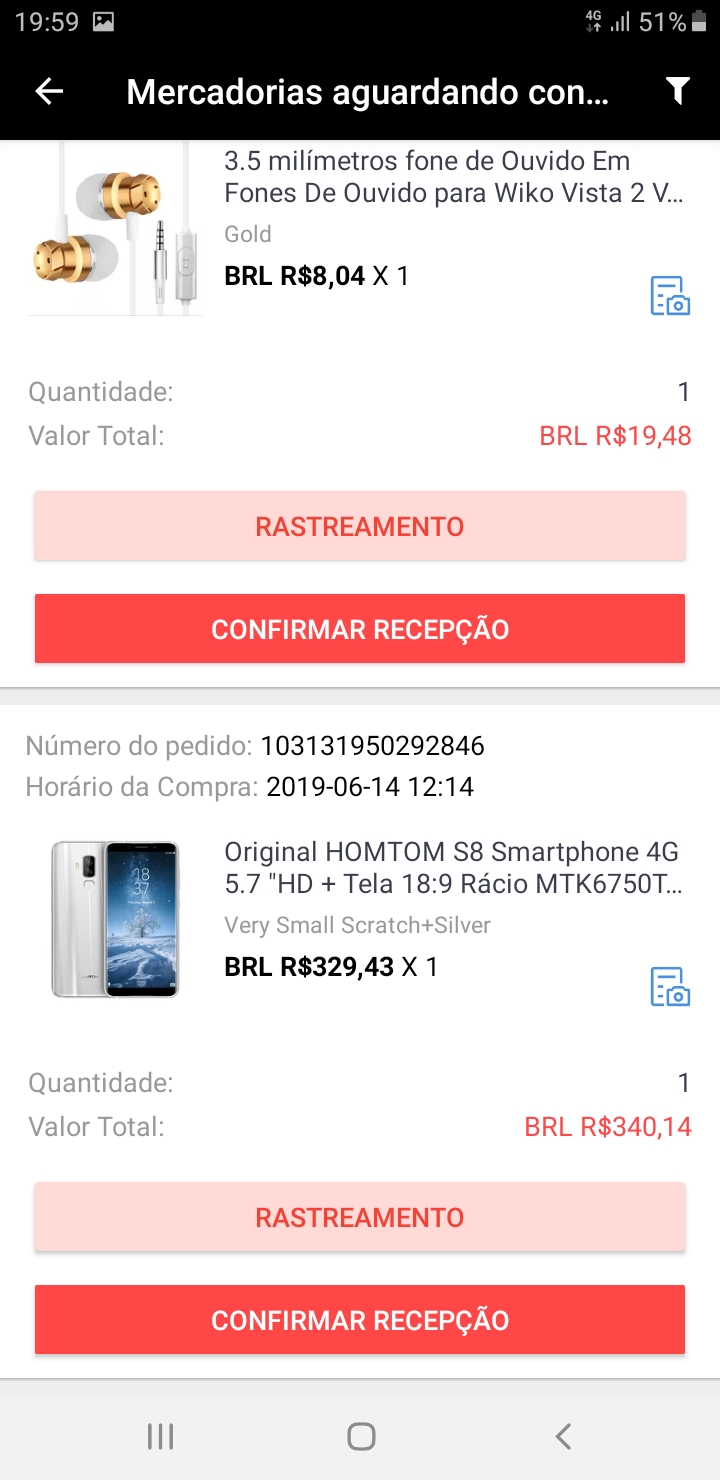Track the BRL R$340,14 smartphone order
720x1480 pixels.
click(x=360, y=1217)
